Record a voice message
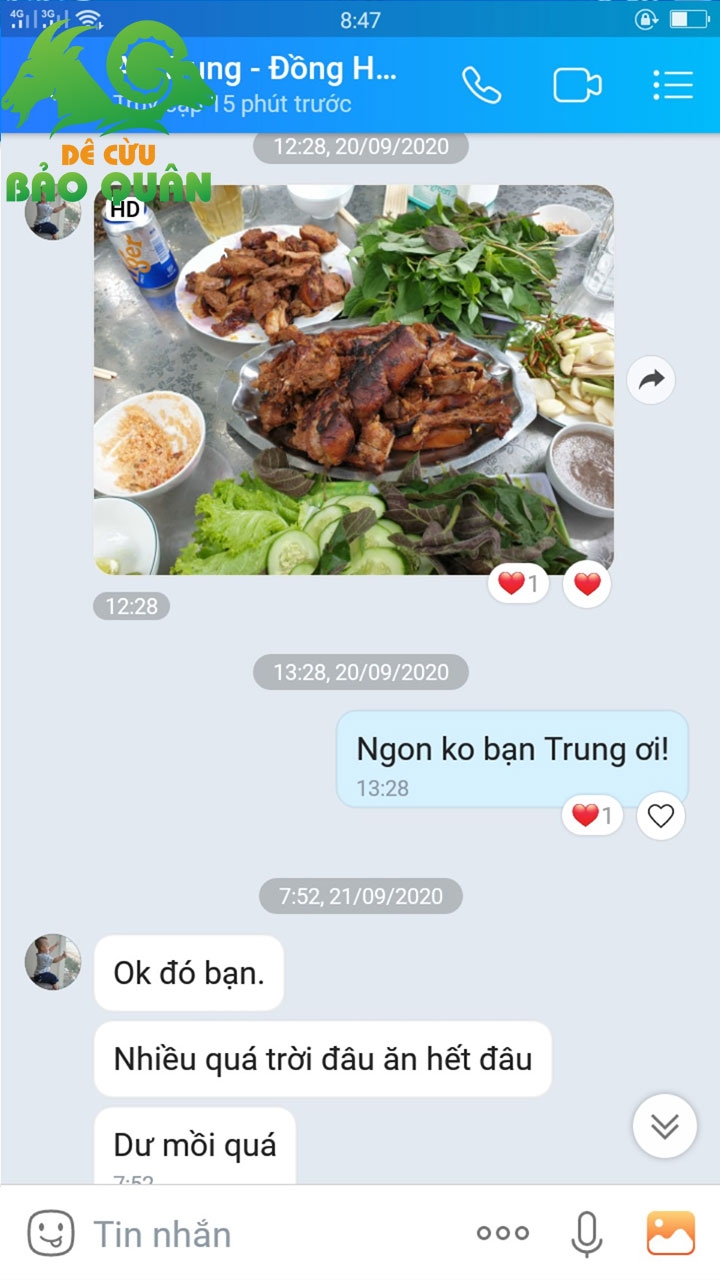 pyautogui.click(x=587, y=1234)
